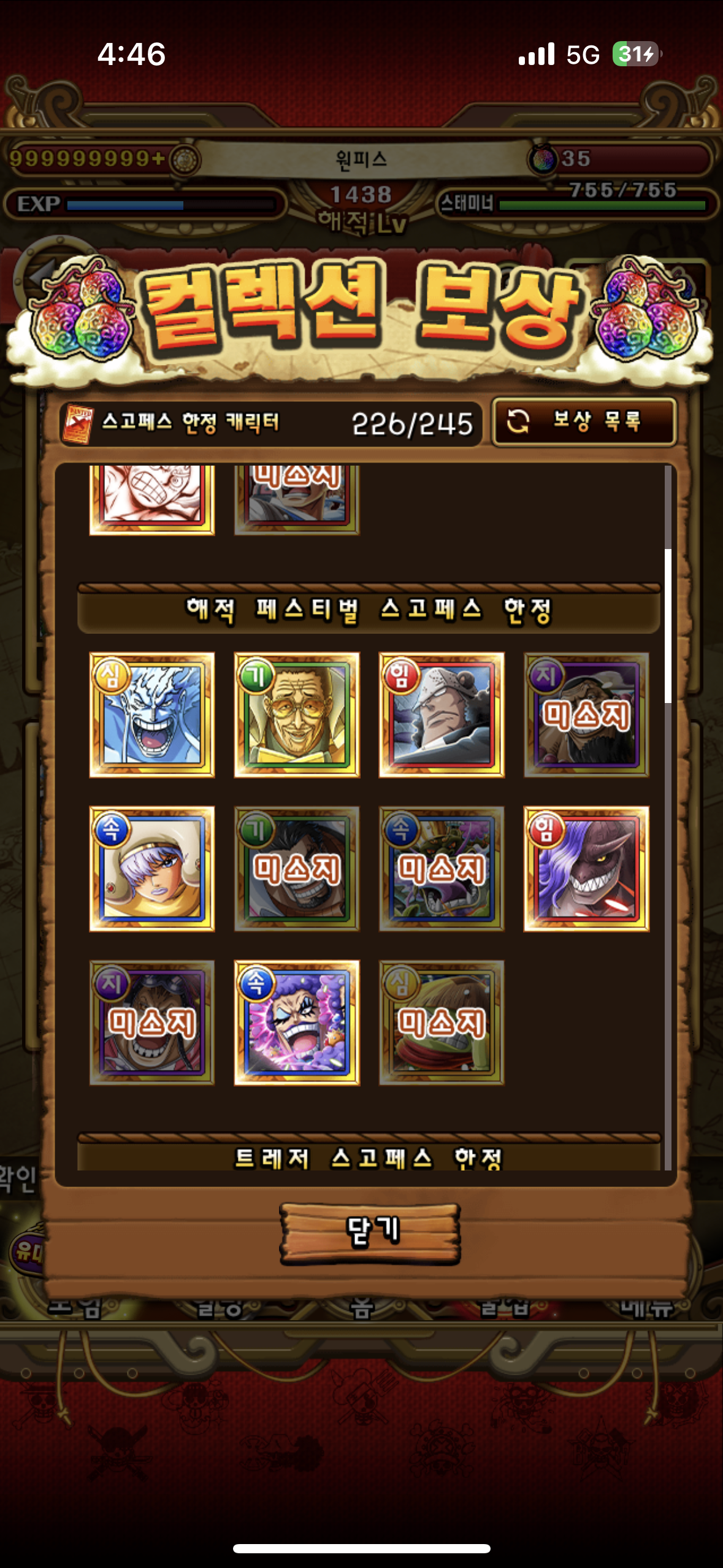Tap the missing yellow 심 character tile

[x=442, y=1023]
